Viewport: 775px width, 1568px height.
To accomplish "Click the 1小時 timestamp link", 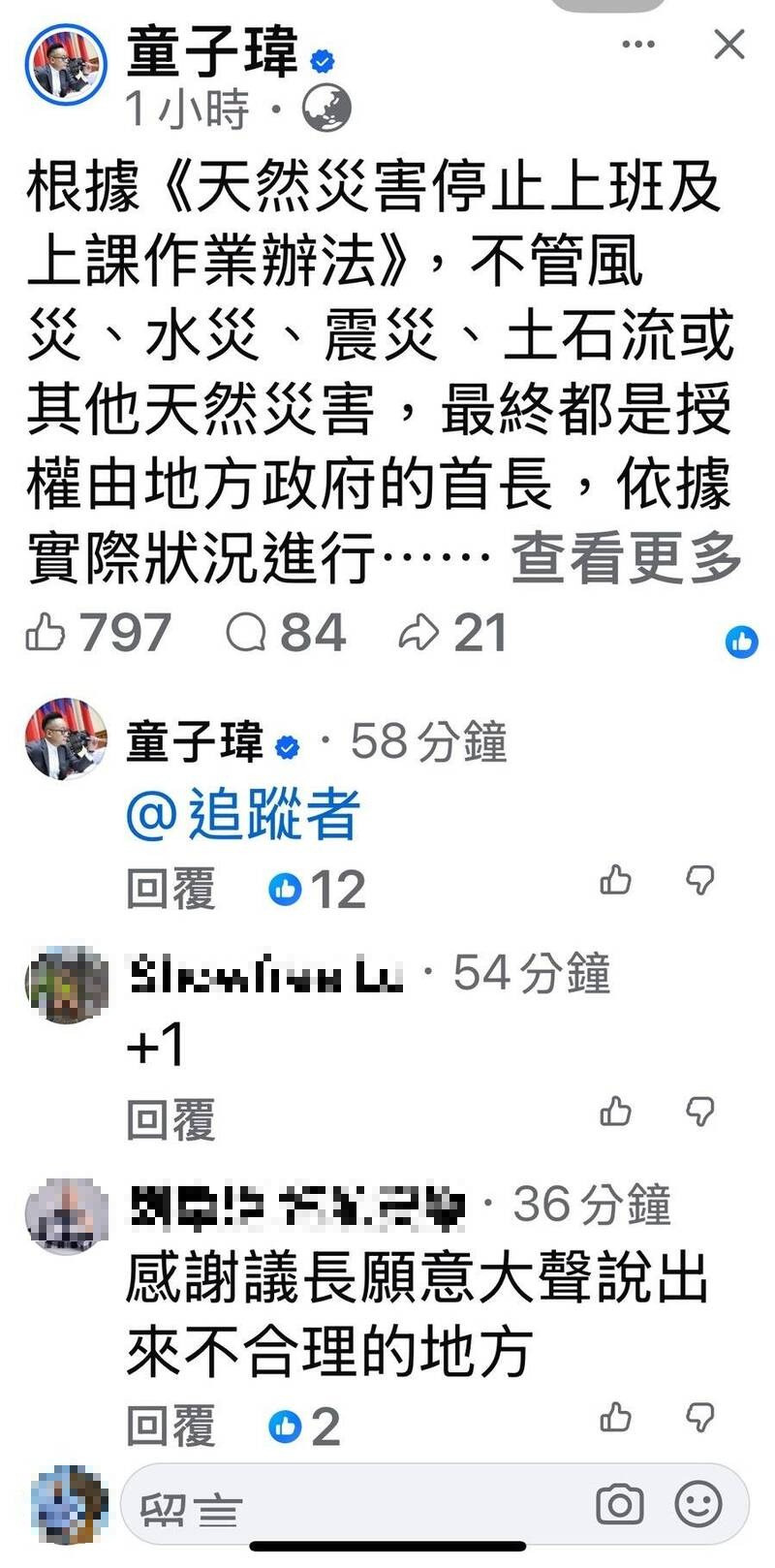I will 184,109.
